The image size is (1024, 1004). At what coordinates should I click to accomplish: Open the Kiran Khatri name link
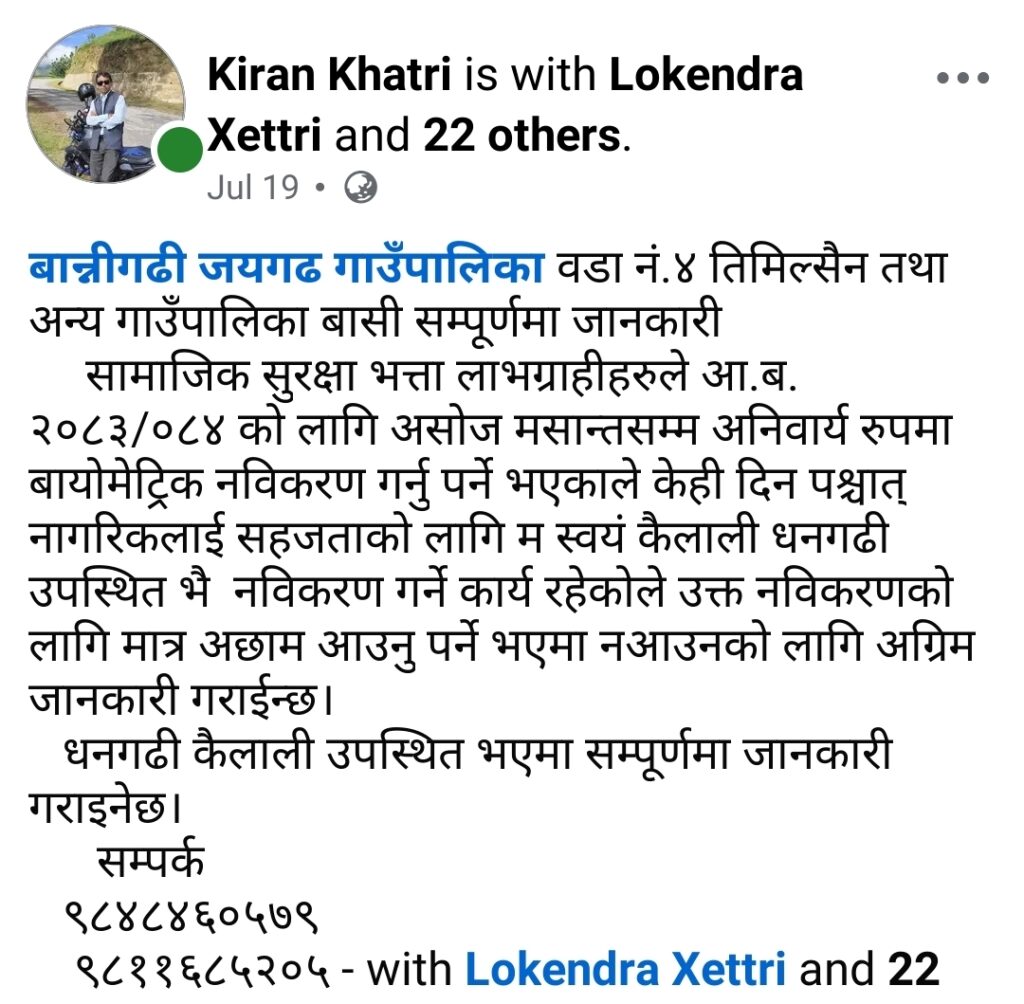coord(329,74)
